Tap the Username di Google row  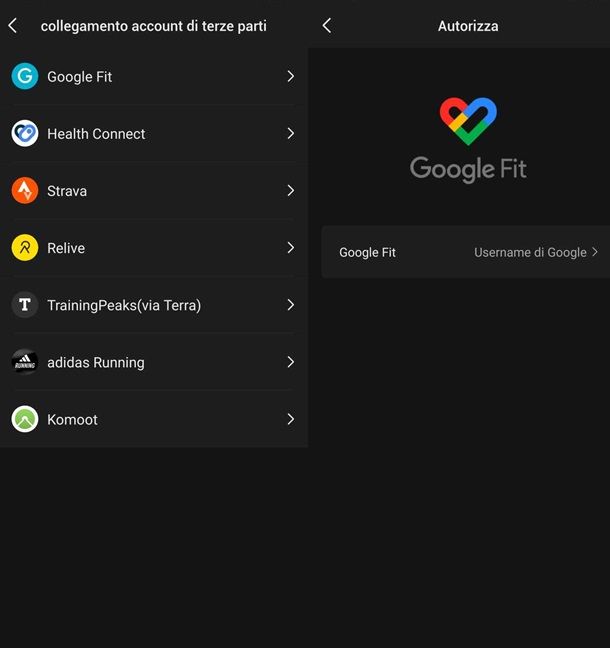pos(467,252)
